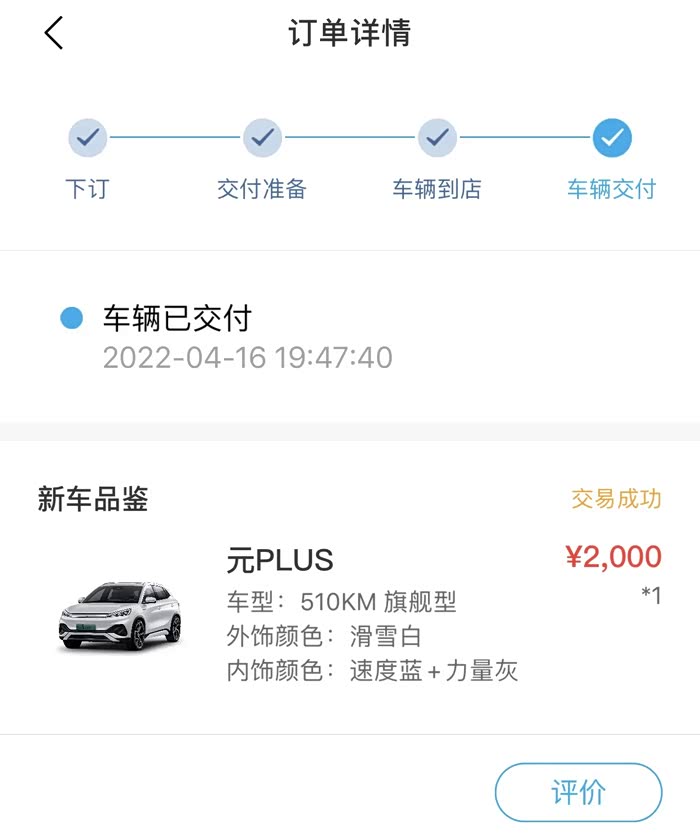The height and width of the screenshot is (838, 700).
Task: Go back from the 订单详情 page
Action: [54, 34]
